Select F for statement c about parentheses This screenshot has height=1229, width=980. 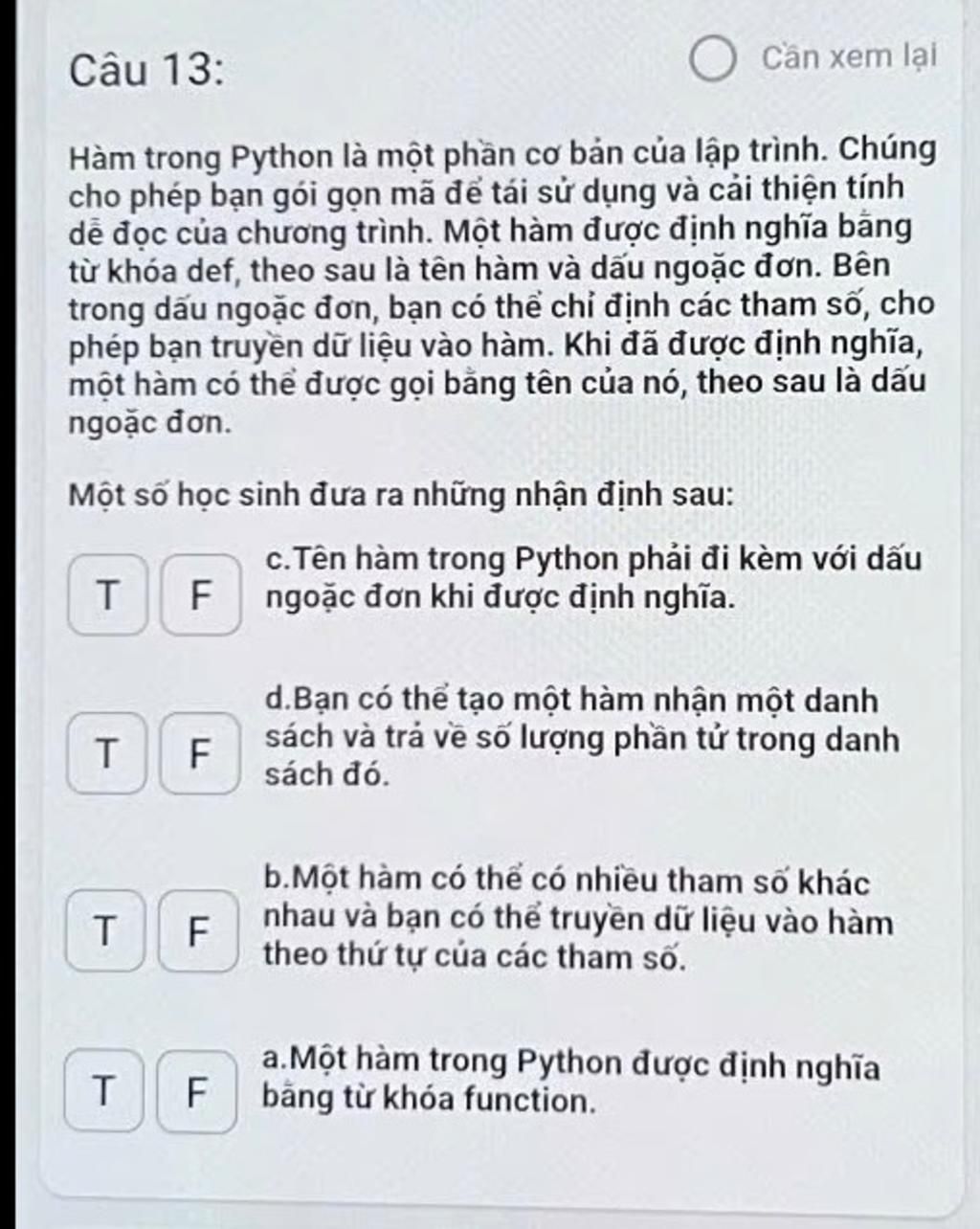pos(200,594)
